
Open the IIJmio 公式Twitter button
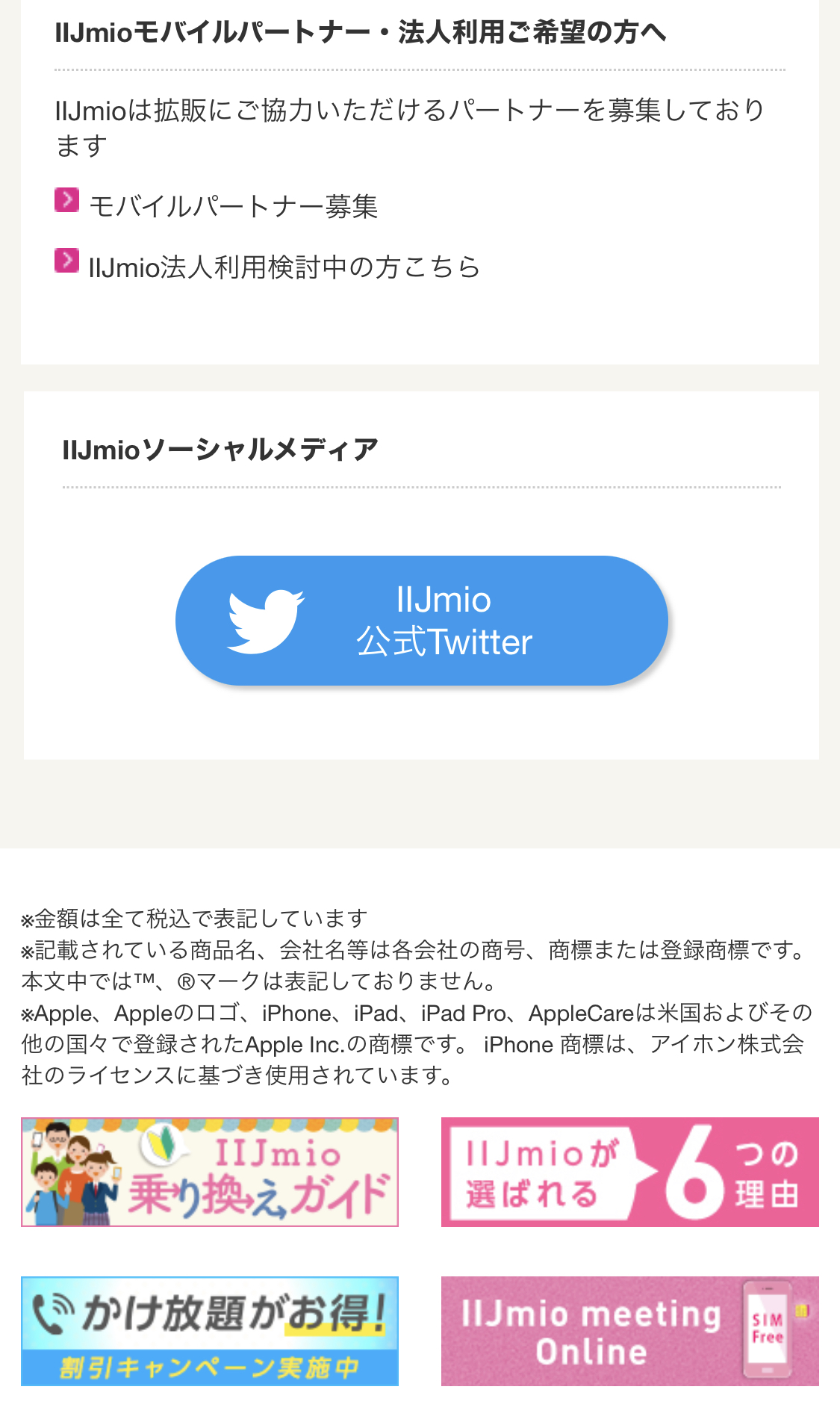[421, 621]
